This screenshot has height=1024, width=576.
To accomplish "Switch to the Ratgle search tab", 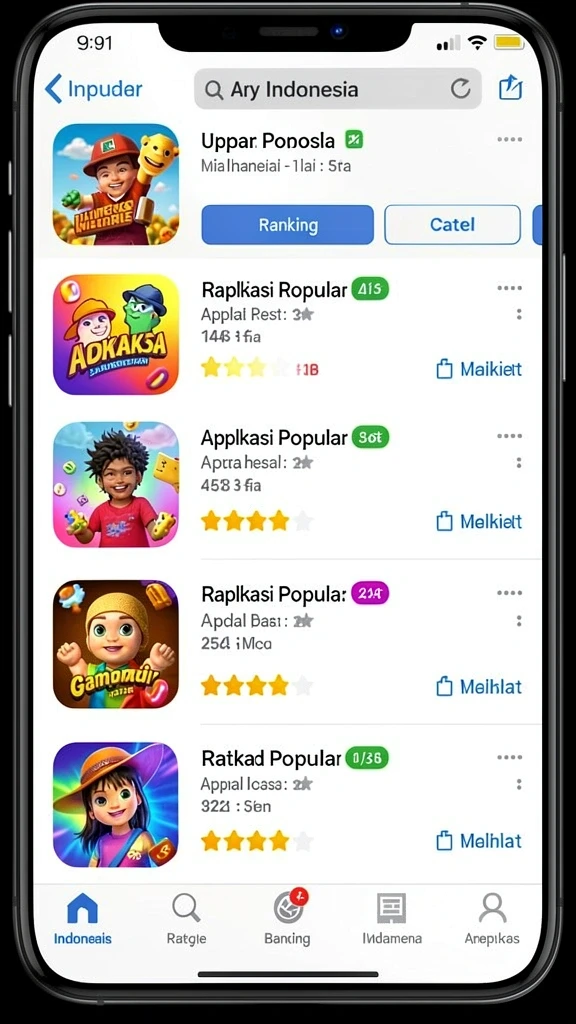I will [186, 920].
